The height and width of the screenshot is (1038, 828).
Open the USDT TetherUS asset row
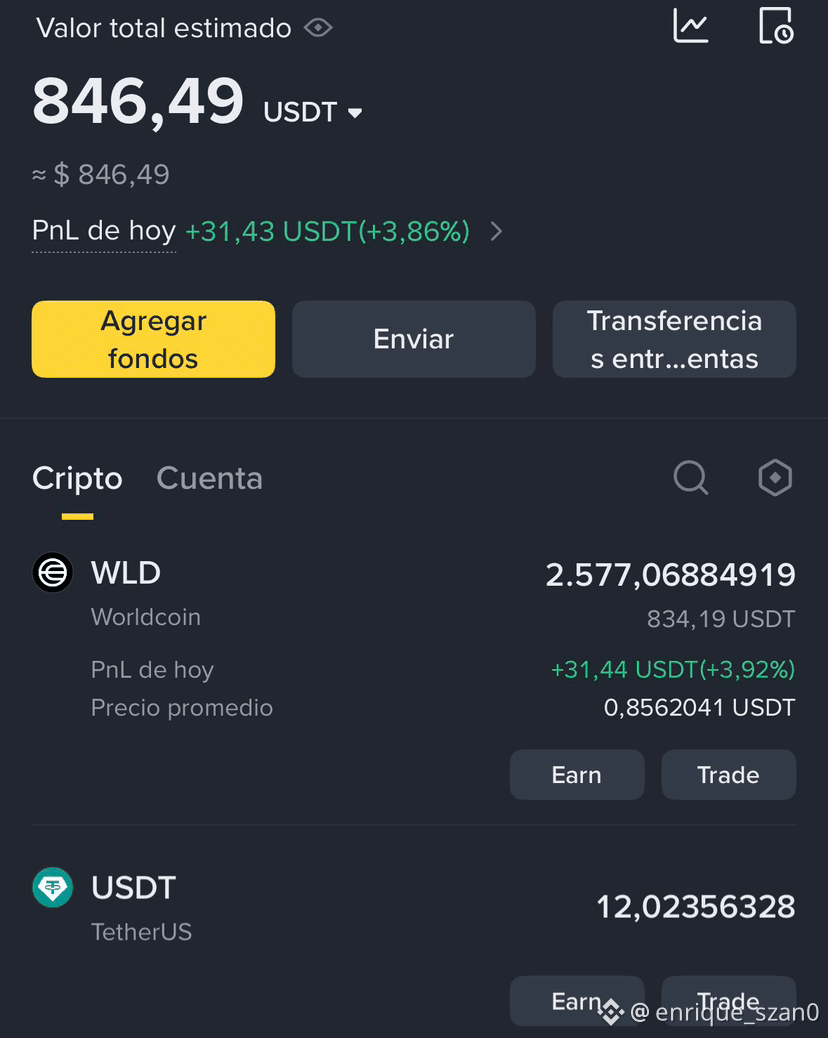[x=414, y=906]
